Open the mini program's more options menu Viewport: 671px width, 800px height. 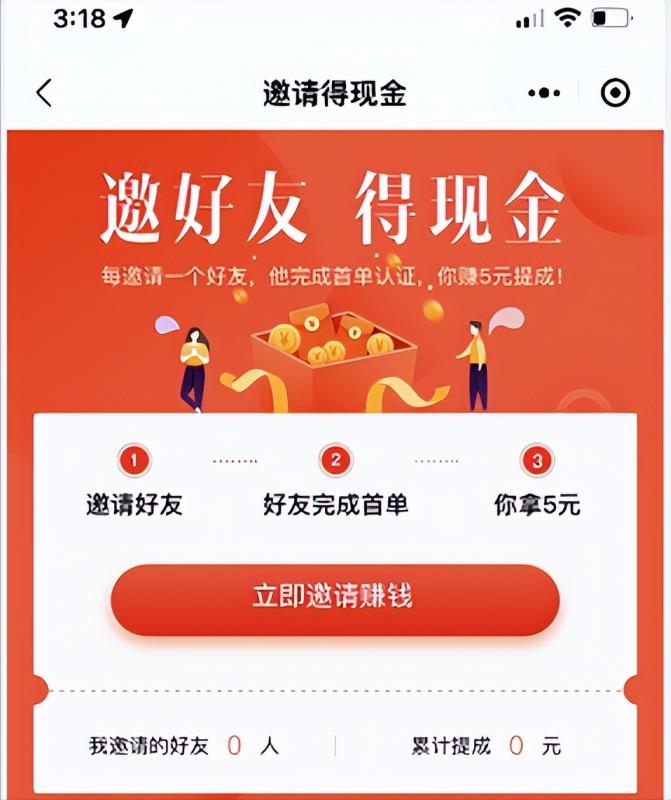point(544,93)
